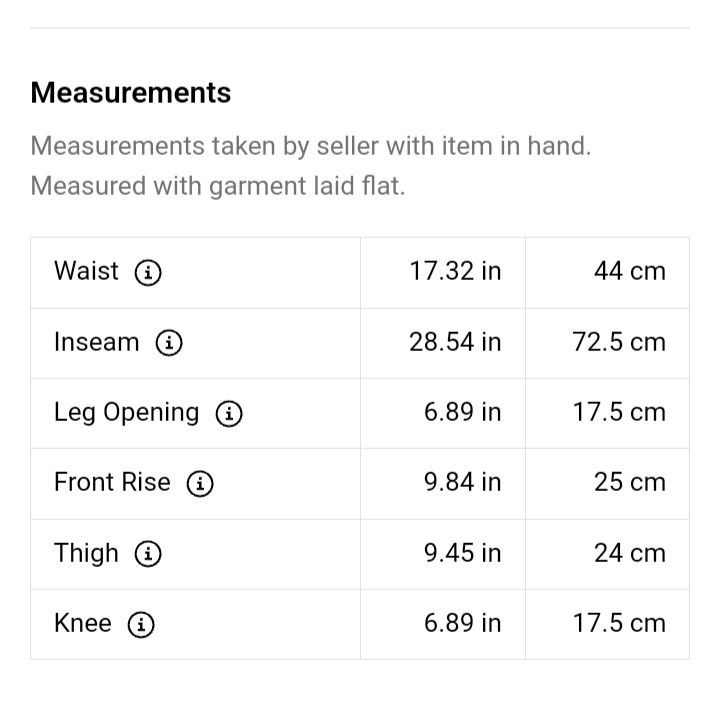Tap the info icon beside Leg Opening
Screen dimensions: 720x720
coord(229,414)
